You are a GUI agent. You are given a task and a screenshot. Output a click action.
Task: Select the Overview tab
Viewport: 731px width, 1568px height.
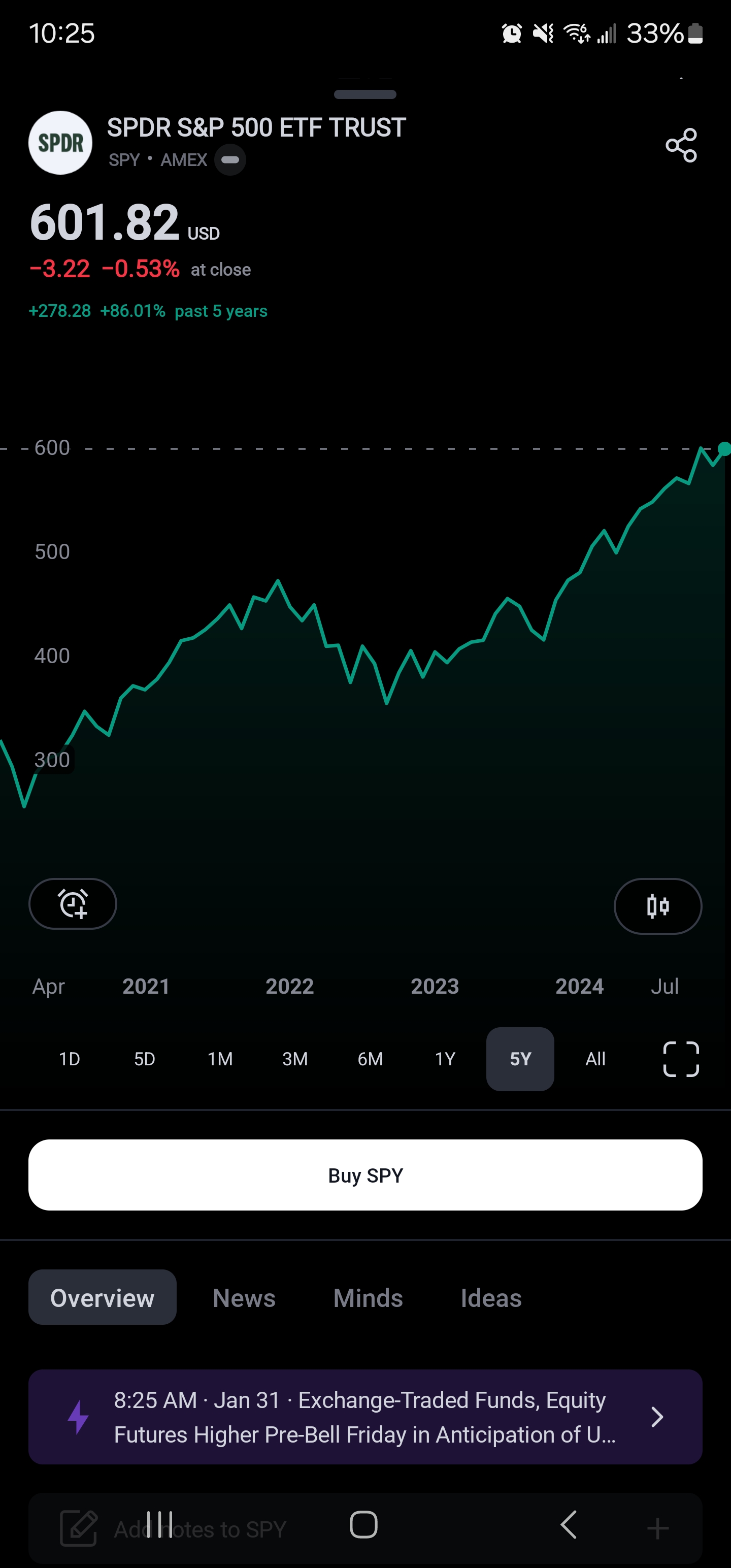click(102, 1298)
